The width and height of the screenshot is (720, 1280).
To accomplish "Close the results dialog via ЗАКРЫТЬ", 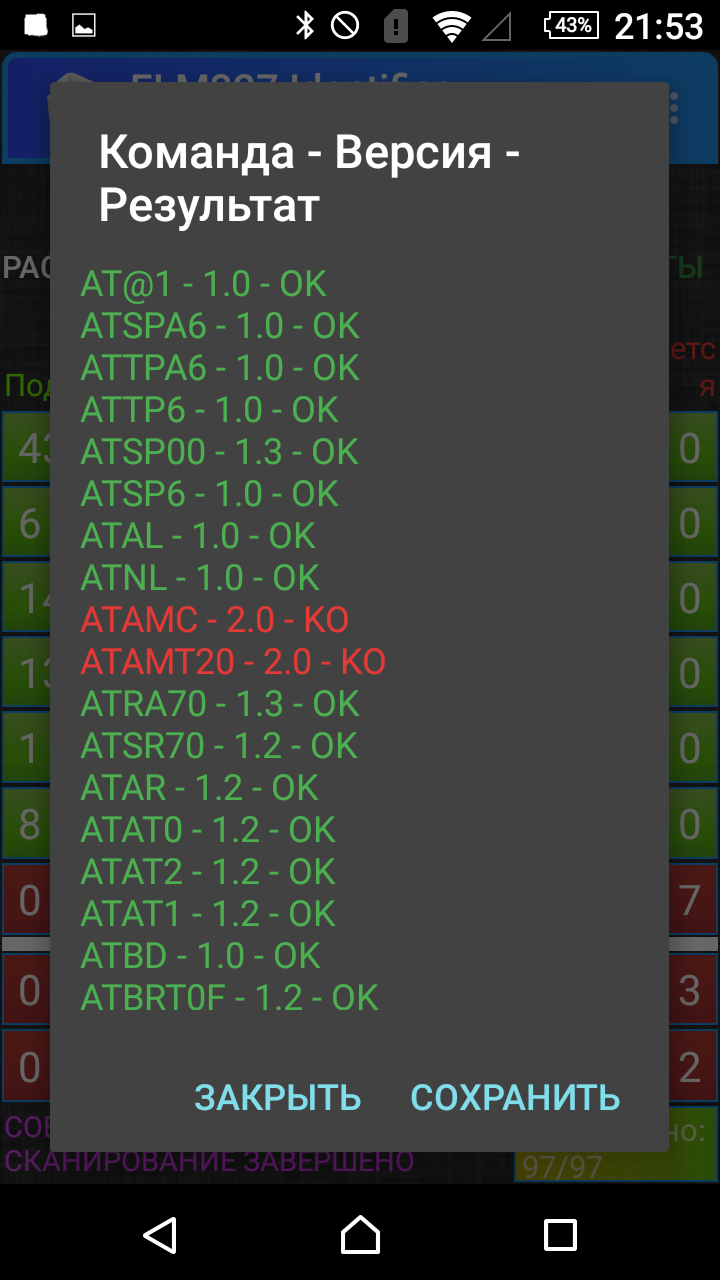I will coord(277,1097).
